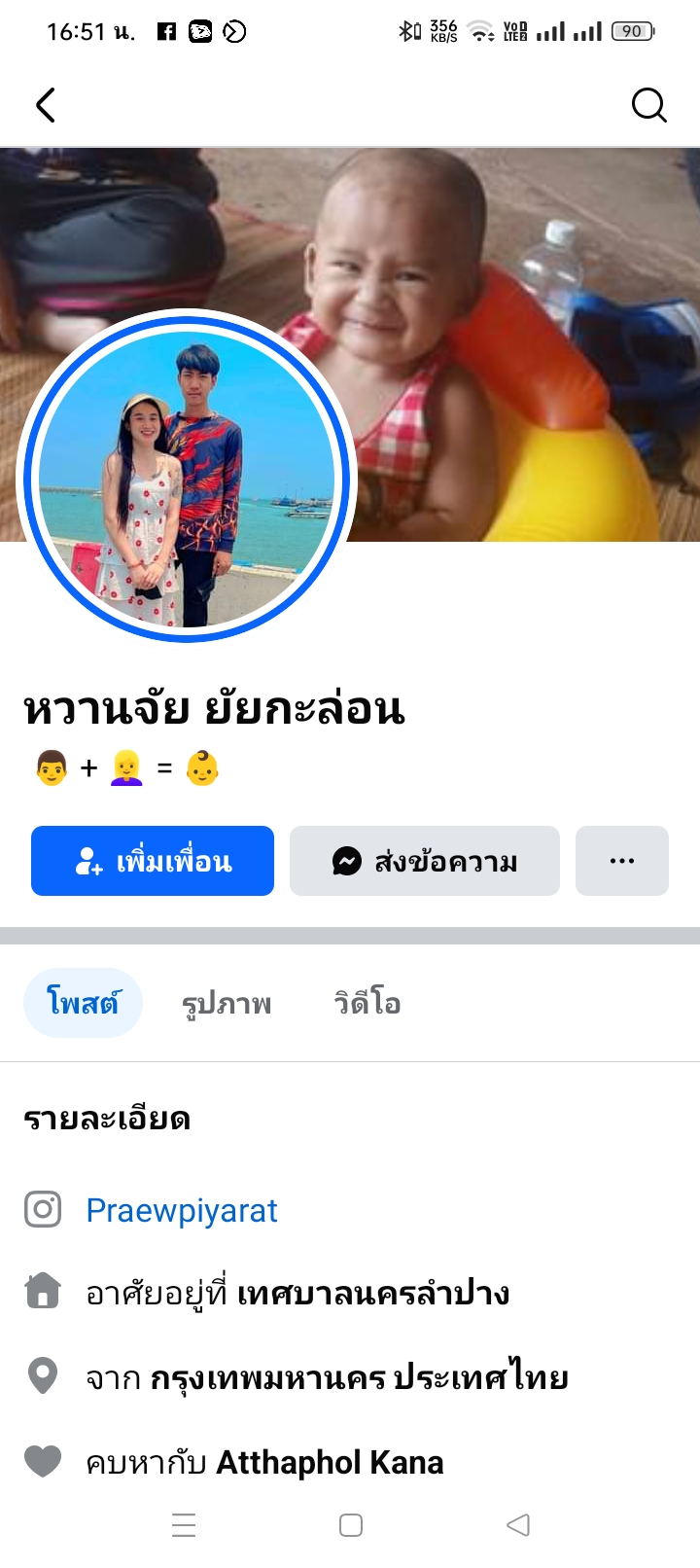Switch to the รูปภาพ tab
700x1568 pixels.
click(227, 1003)
